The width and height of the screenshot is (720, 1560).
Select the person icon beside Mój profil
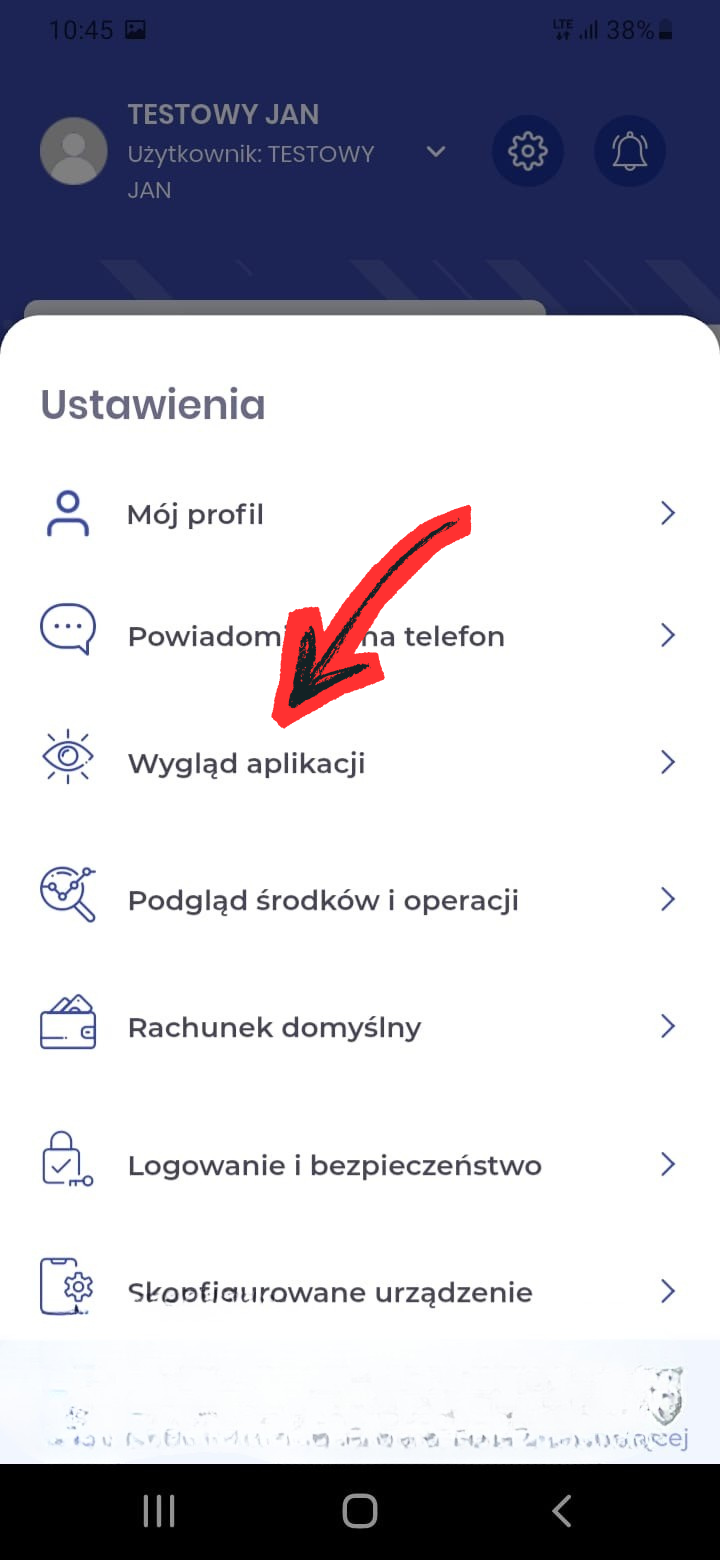tap(67, 513)
